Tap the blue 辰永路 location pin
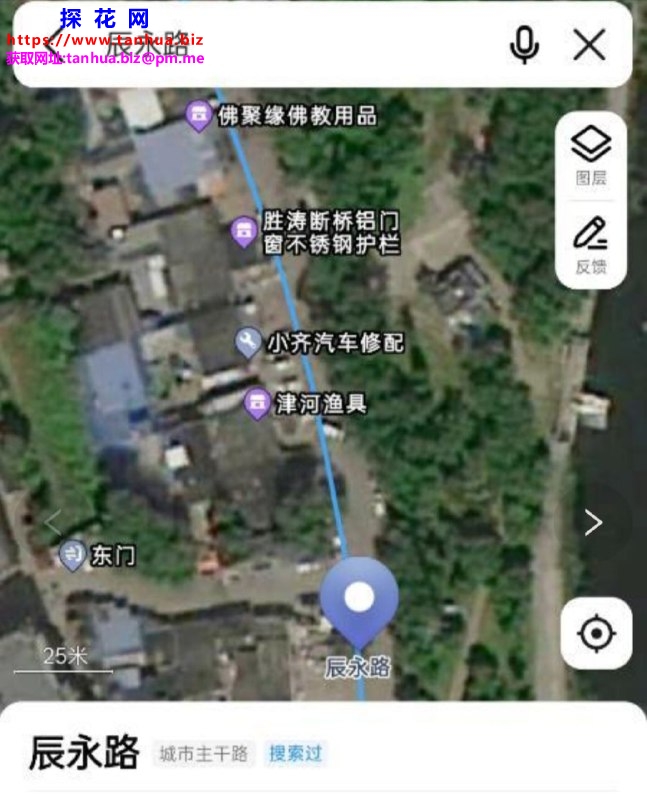Screen dimensions: 647x800 pos(359,602)
